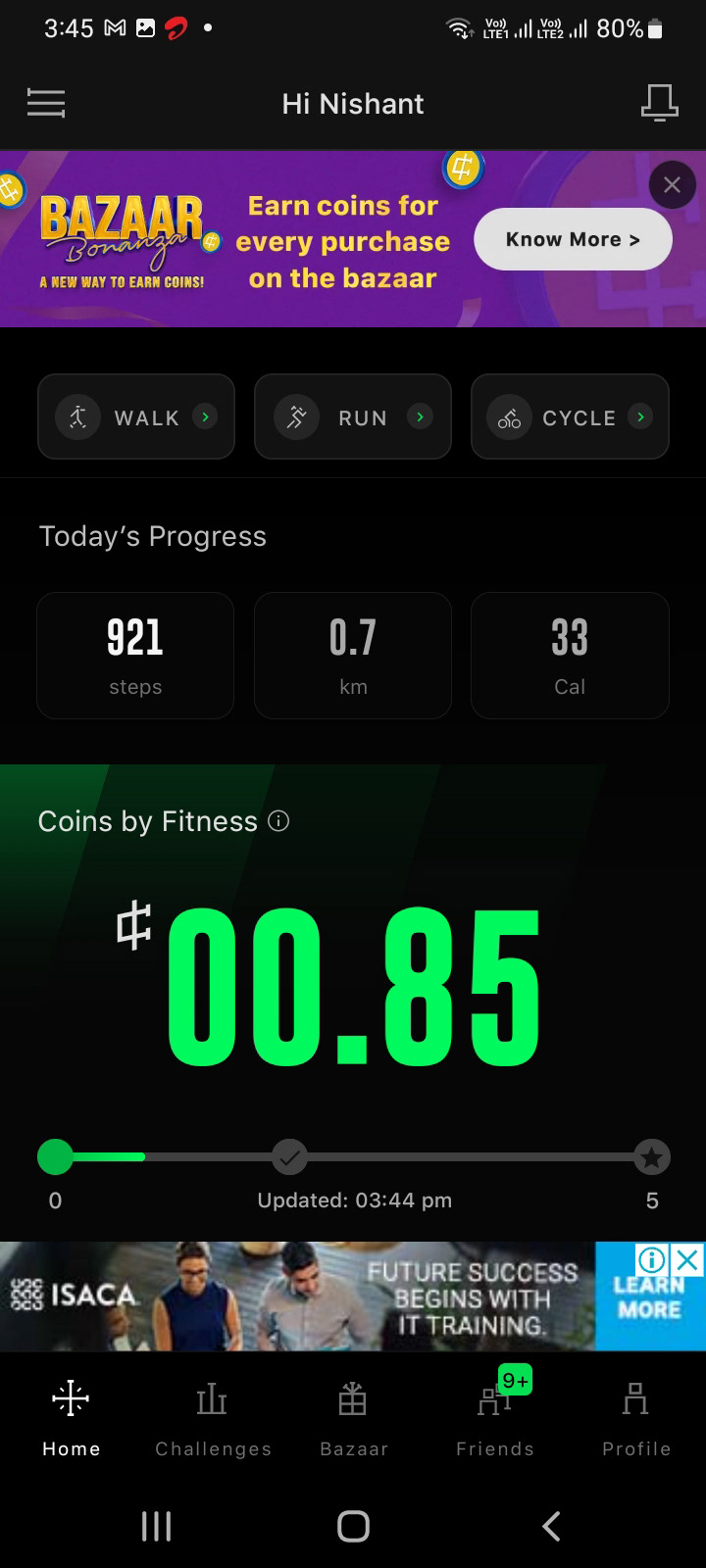Viewport: 706px width, 1568px height.
Task: Close the ISACA advertisement
Action: coord(689,1259)
